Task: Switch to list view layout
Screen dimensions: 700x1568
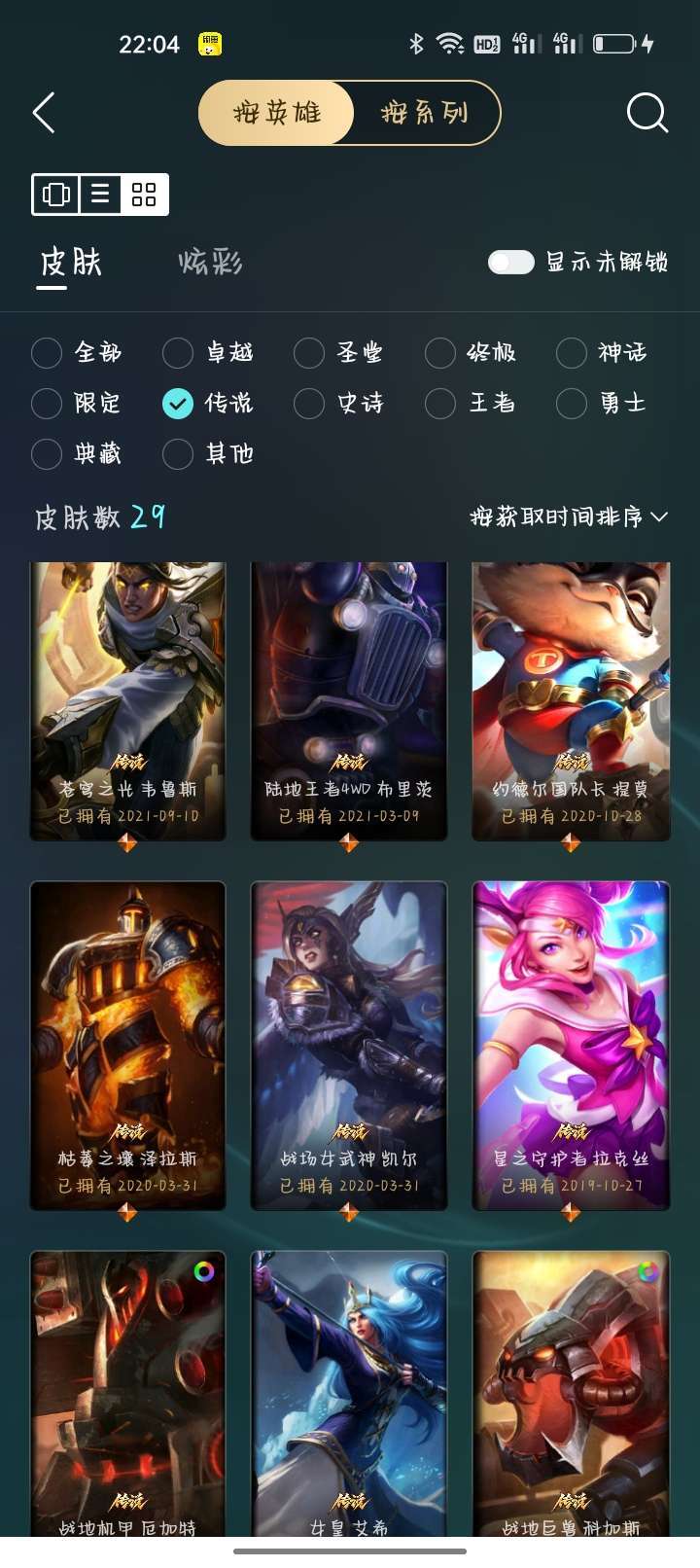Action: click(100, 195)
